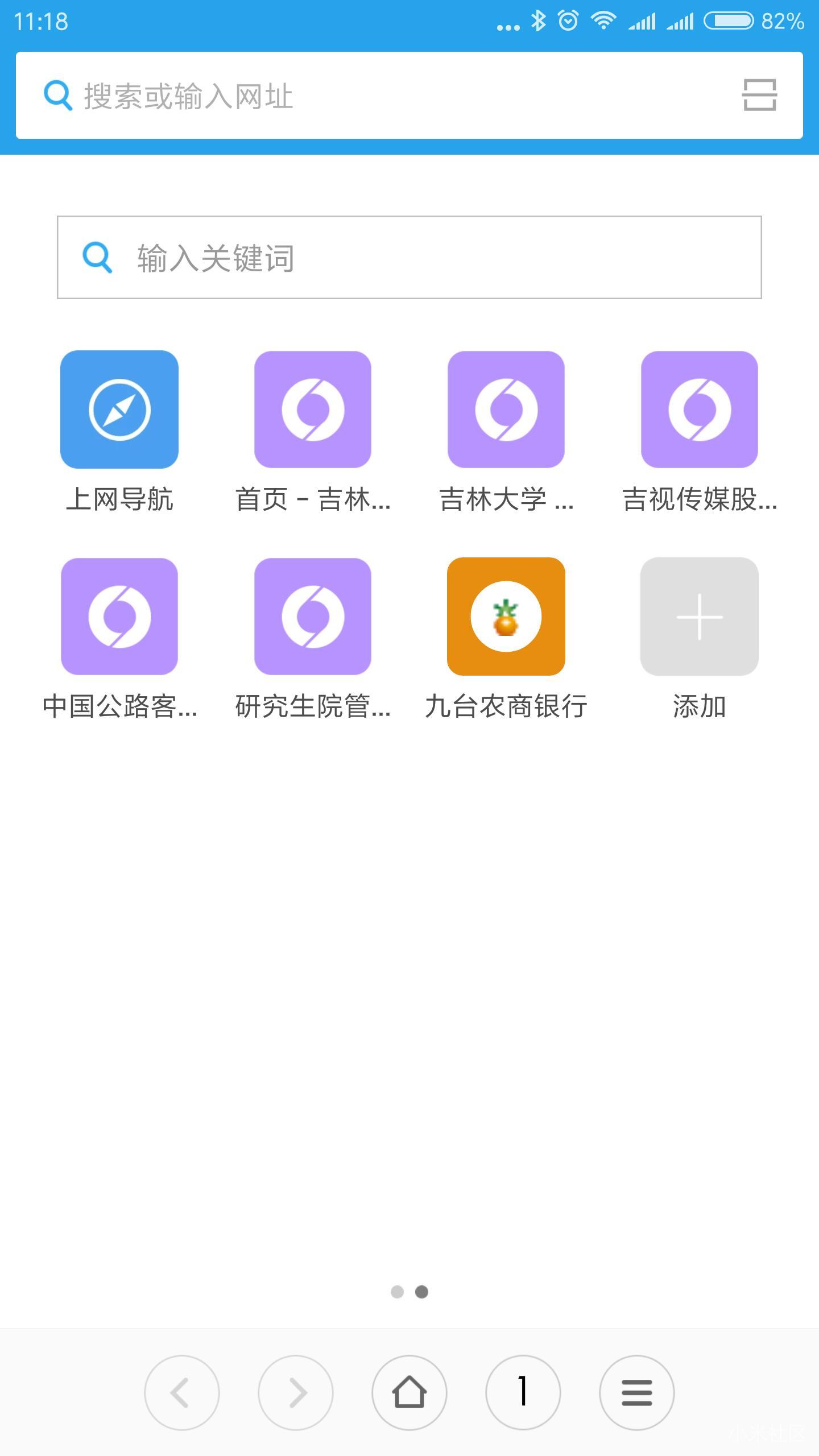Open the 吉林大学 bookmark shortcut
The image size is (819, 1456).
point(506,411)
